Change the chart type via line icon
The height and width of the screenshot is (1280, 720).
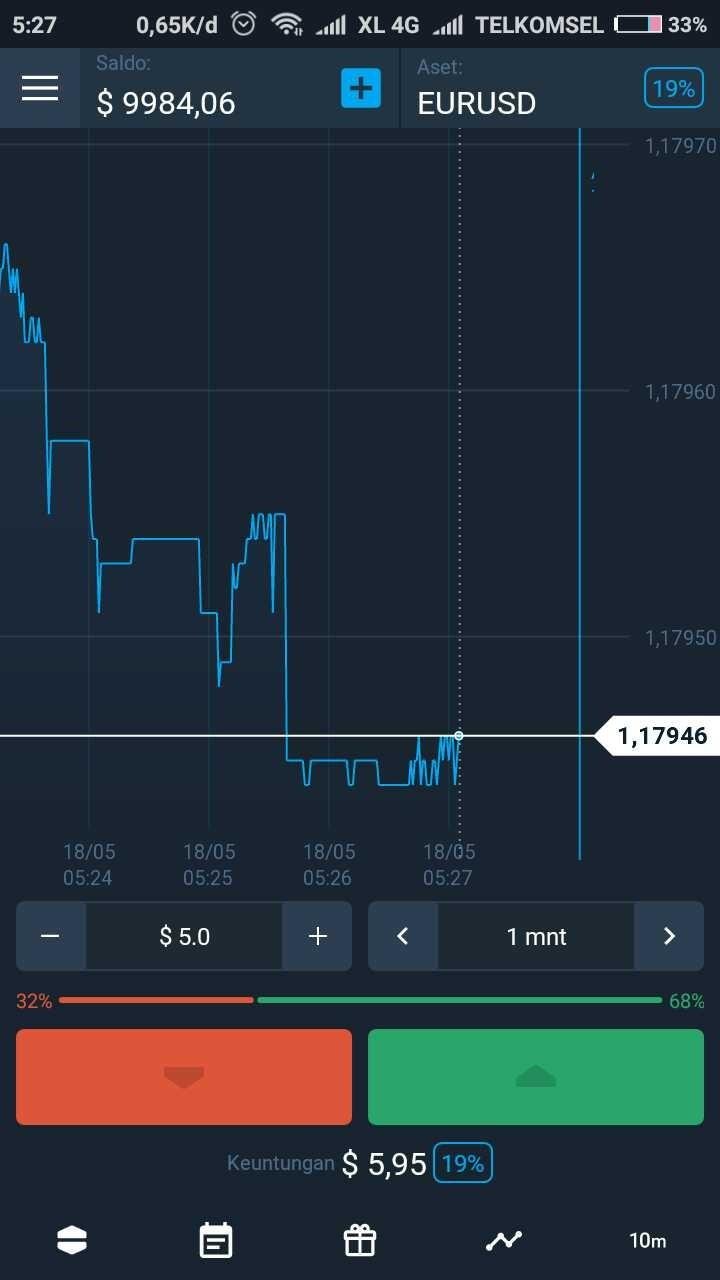click(504, 1241)
